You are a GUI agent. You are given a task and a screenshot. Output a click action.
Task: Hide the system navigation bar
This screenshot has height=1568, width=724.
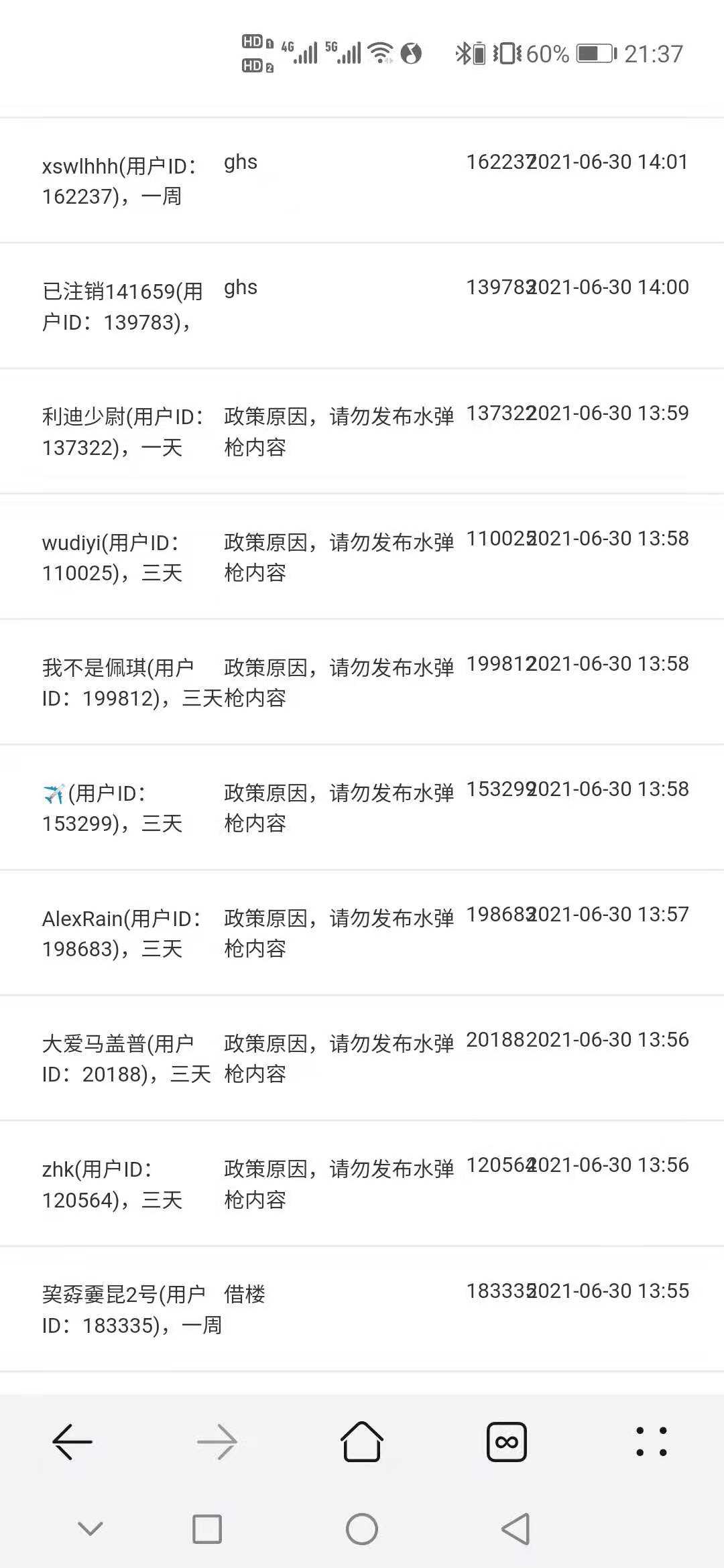point(90,1528)
